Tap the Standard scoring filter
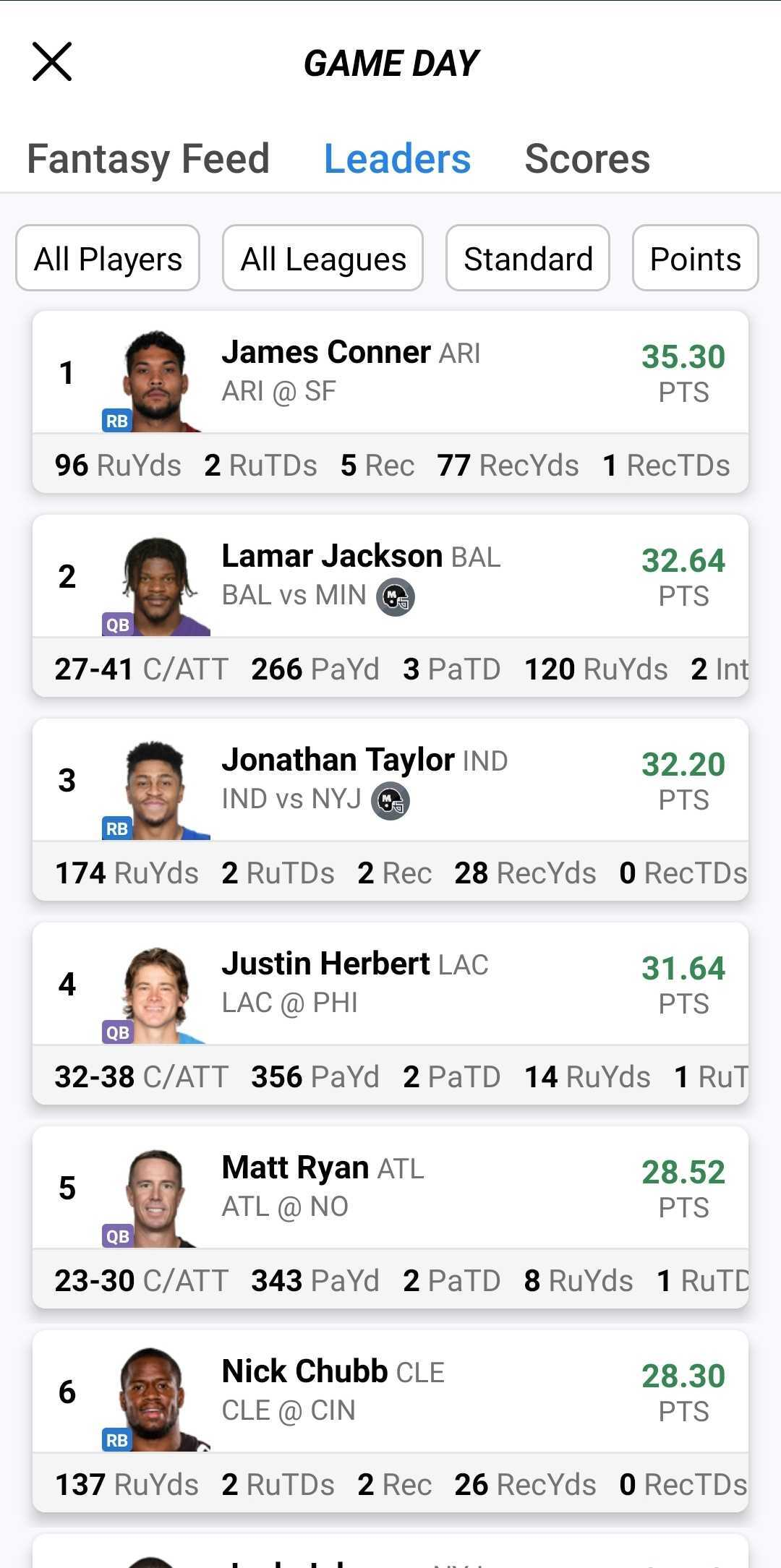 [528, 258]
